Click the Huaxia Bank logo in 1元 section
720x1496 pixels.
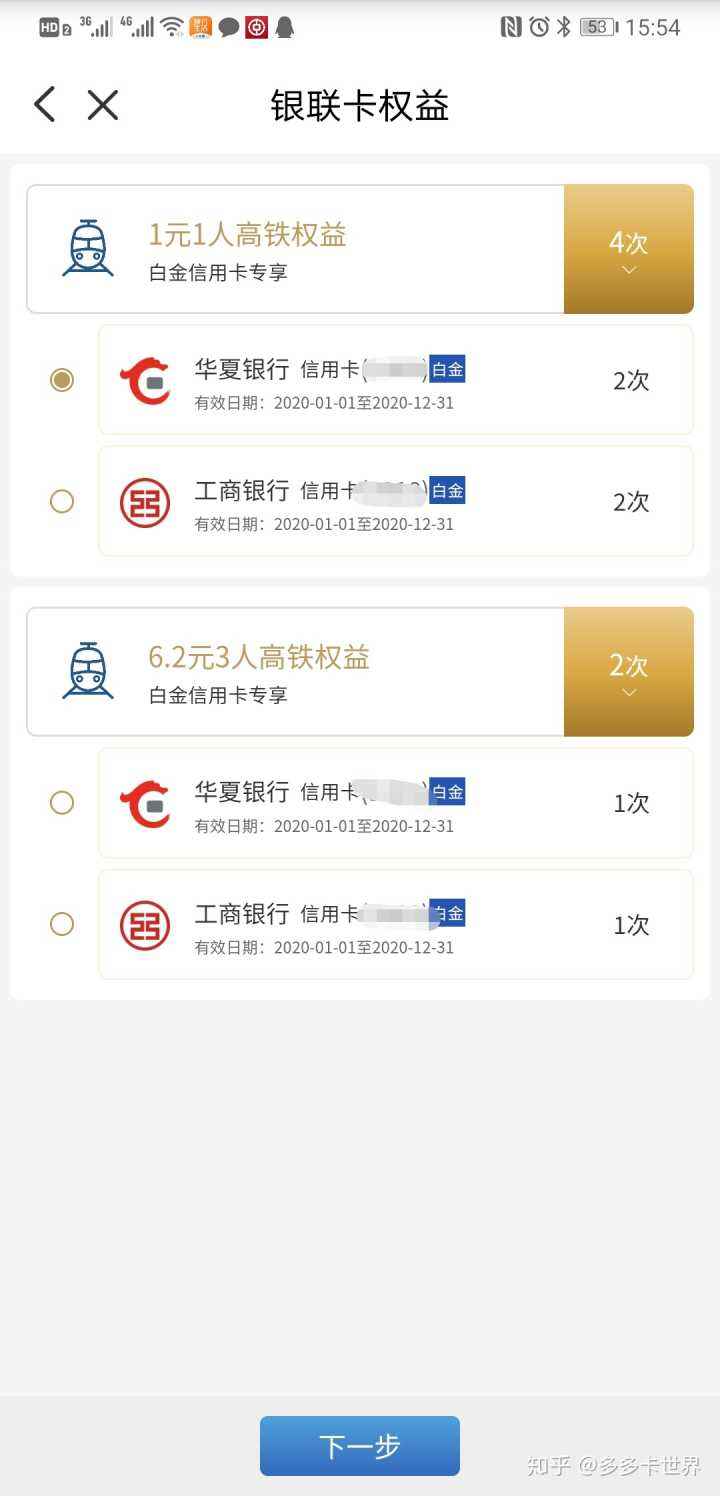[145, 381]
